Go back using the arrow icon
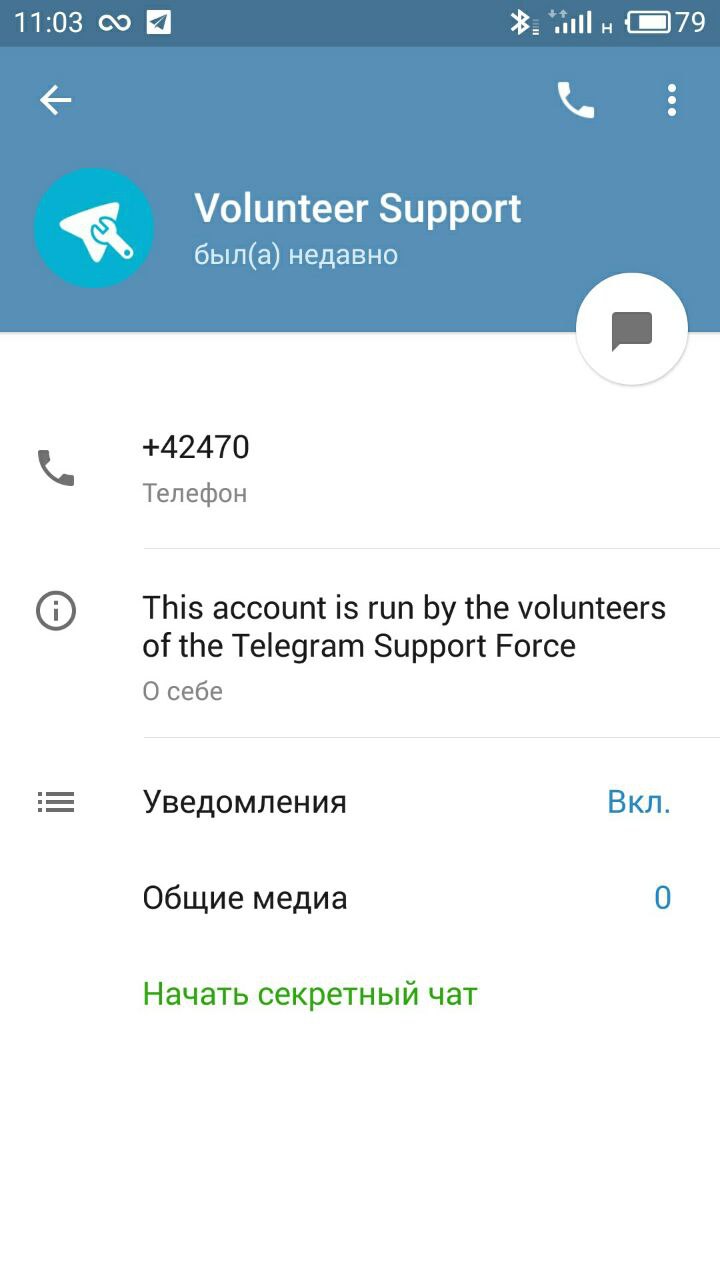Screen dimensions: 720x1280 click(56, 100)
